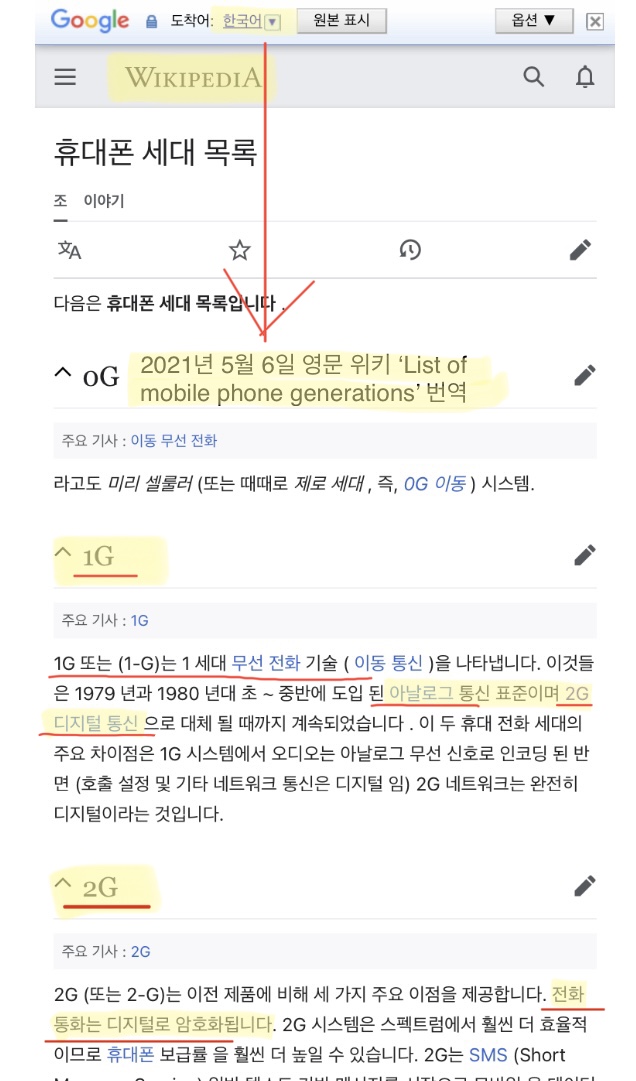Switch to the 이야기 tab
This screenshot has height=1081, width=636.
tap(103, 201)
